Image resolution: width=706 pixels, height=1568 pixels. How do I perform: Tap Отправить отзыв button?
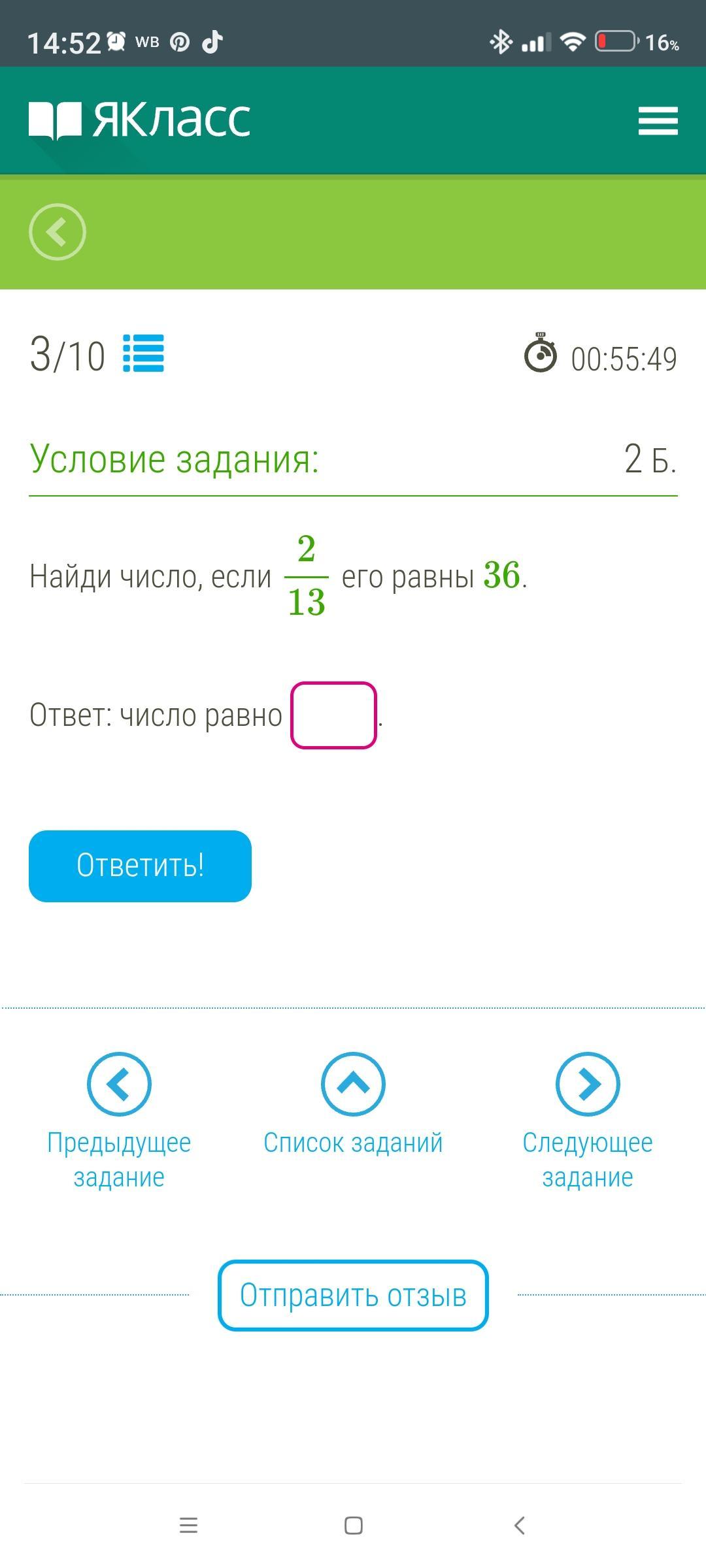pyautogui.click(x=353, y=1296)
